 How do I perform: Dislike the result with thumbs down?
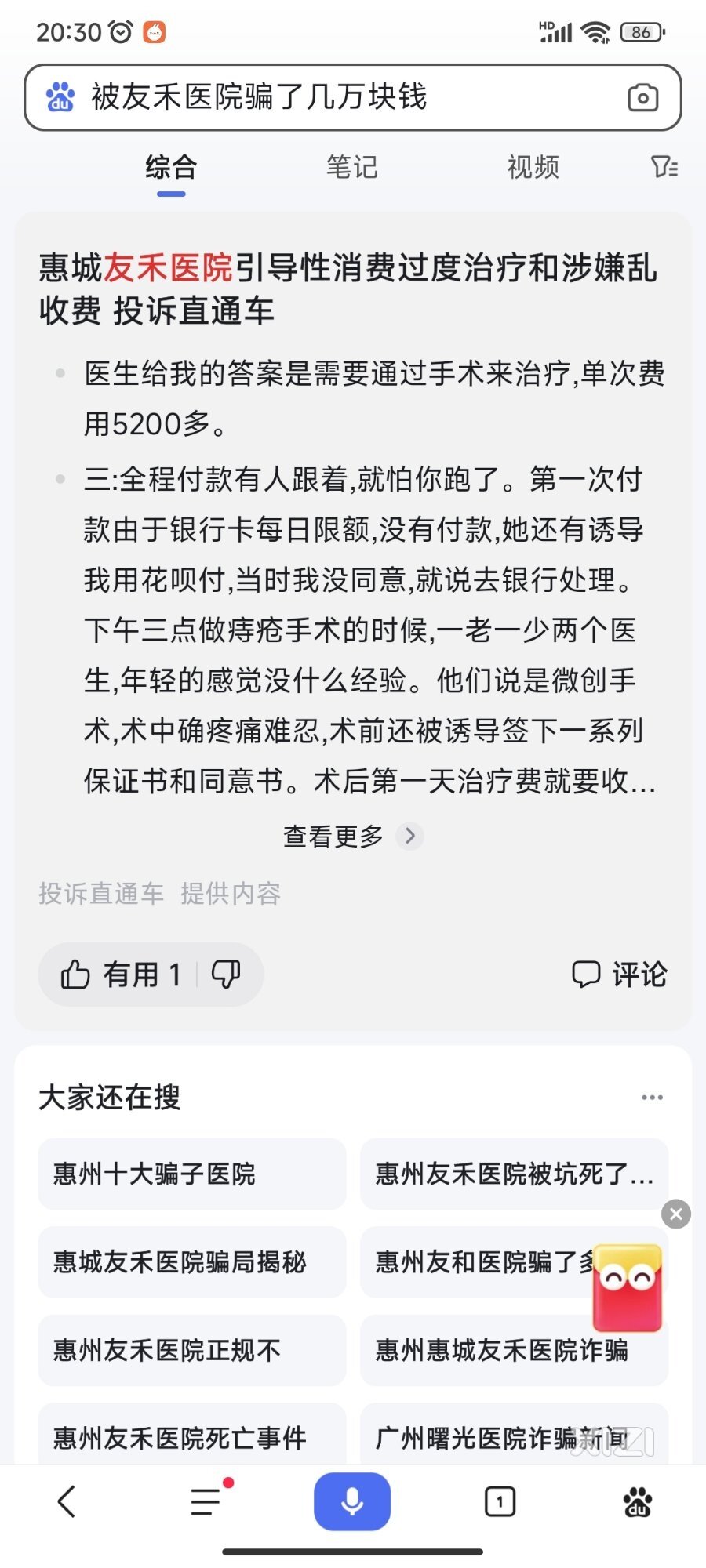click(x=226, y=975)
